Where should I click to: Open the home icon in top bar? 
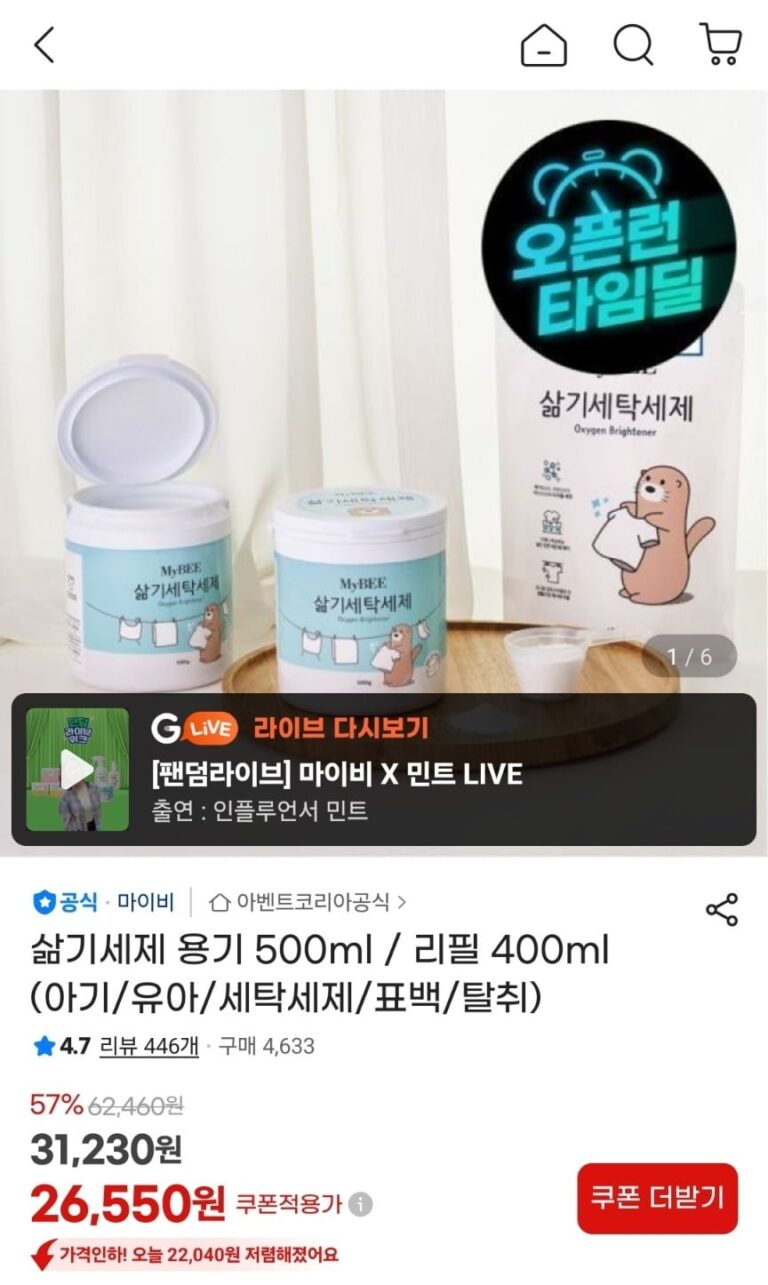(544, 45)
